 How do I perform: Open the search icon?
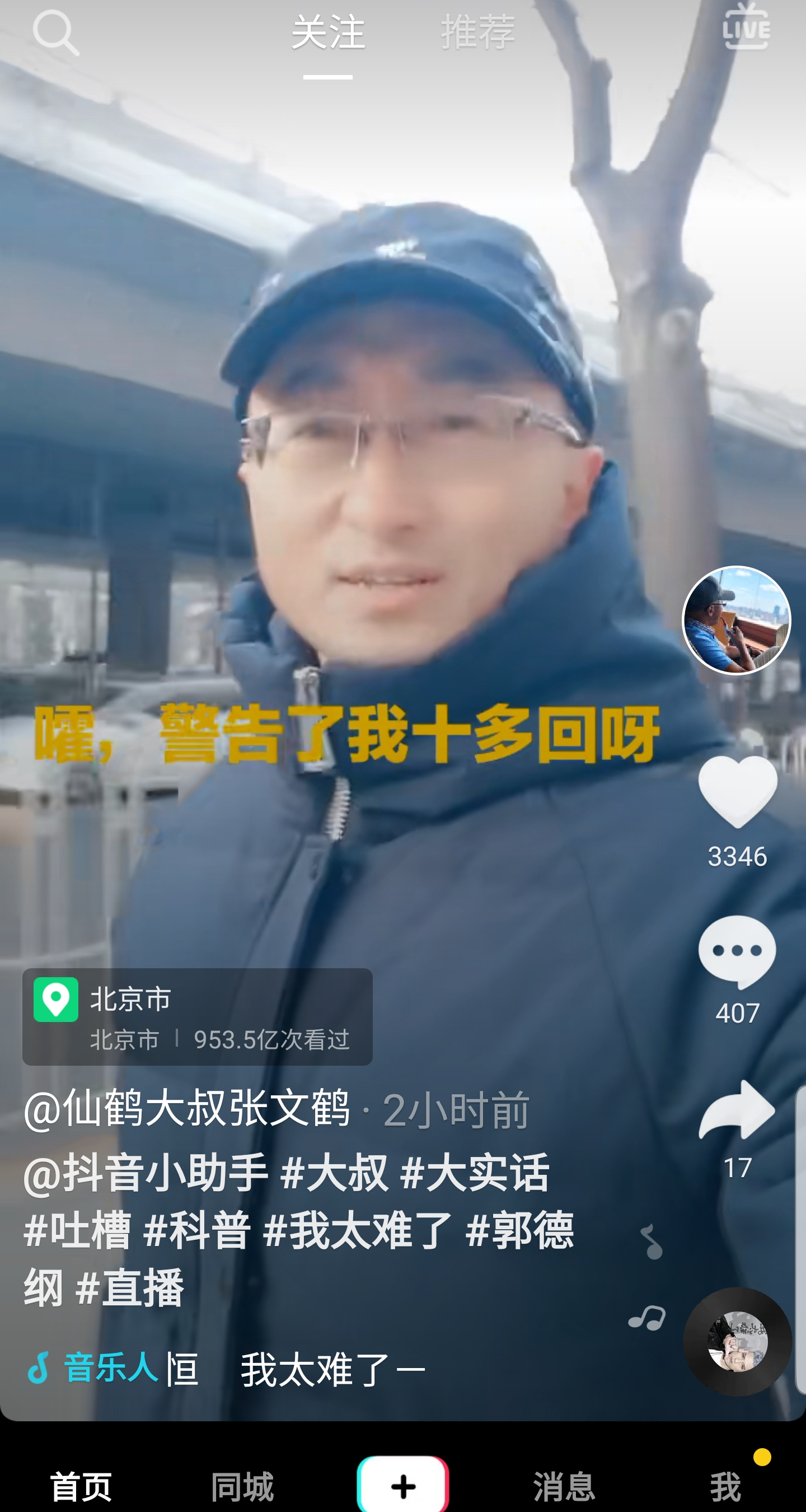click(x=55, y=33)
